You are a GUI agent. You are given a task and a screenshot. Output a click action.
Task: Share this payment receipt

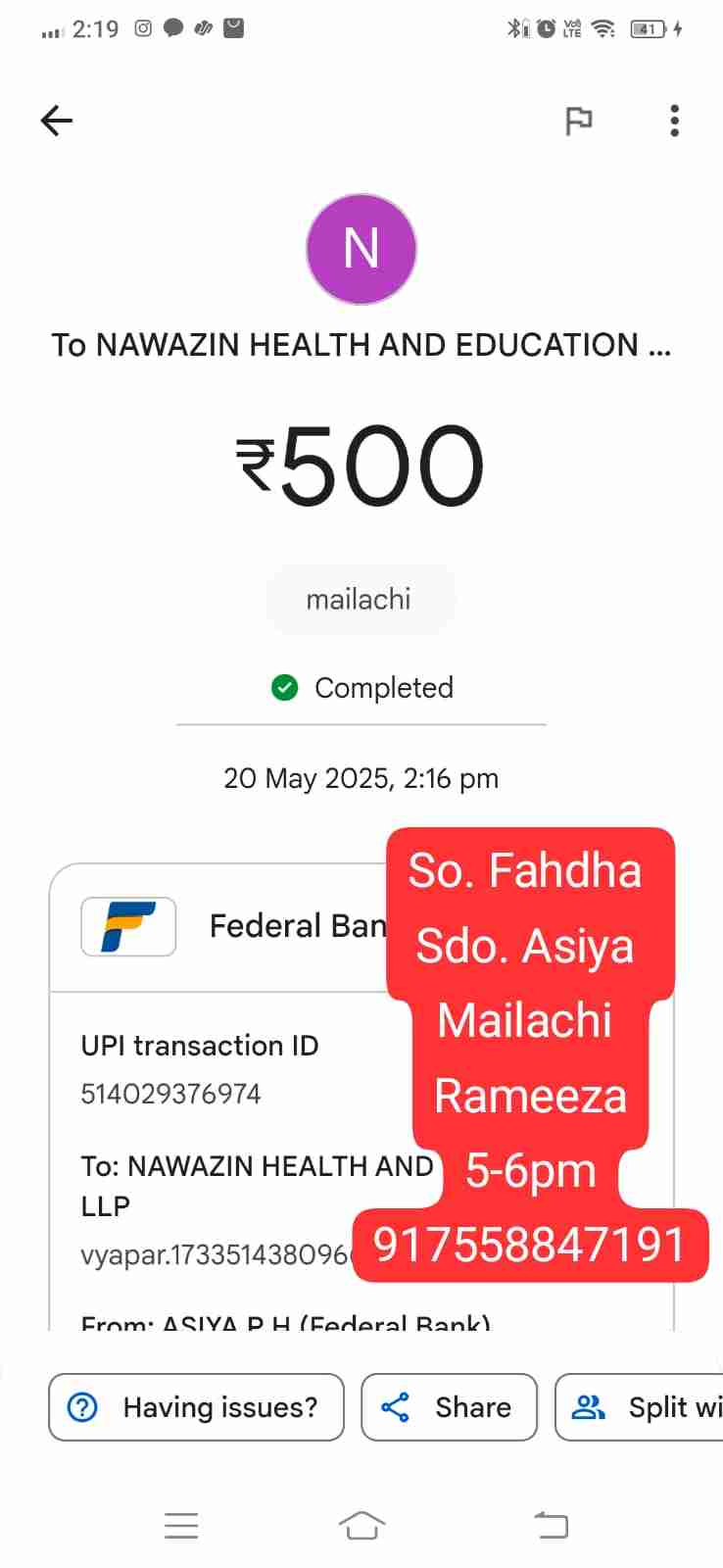[449, 1407]
